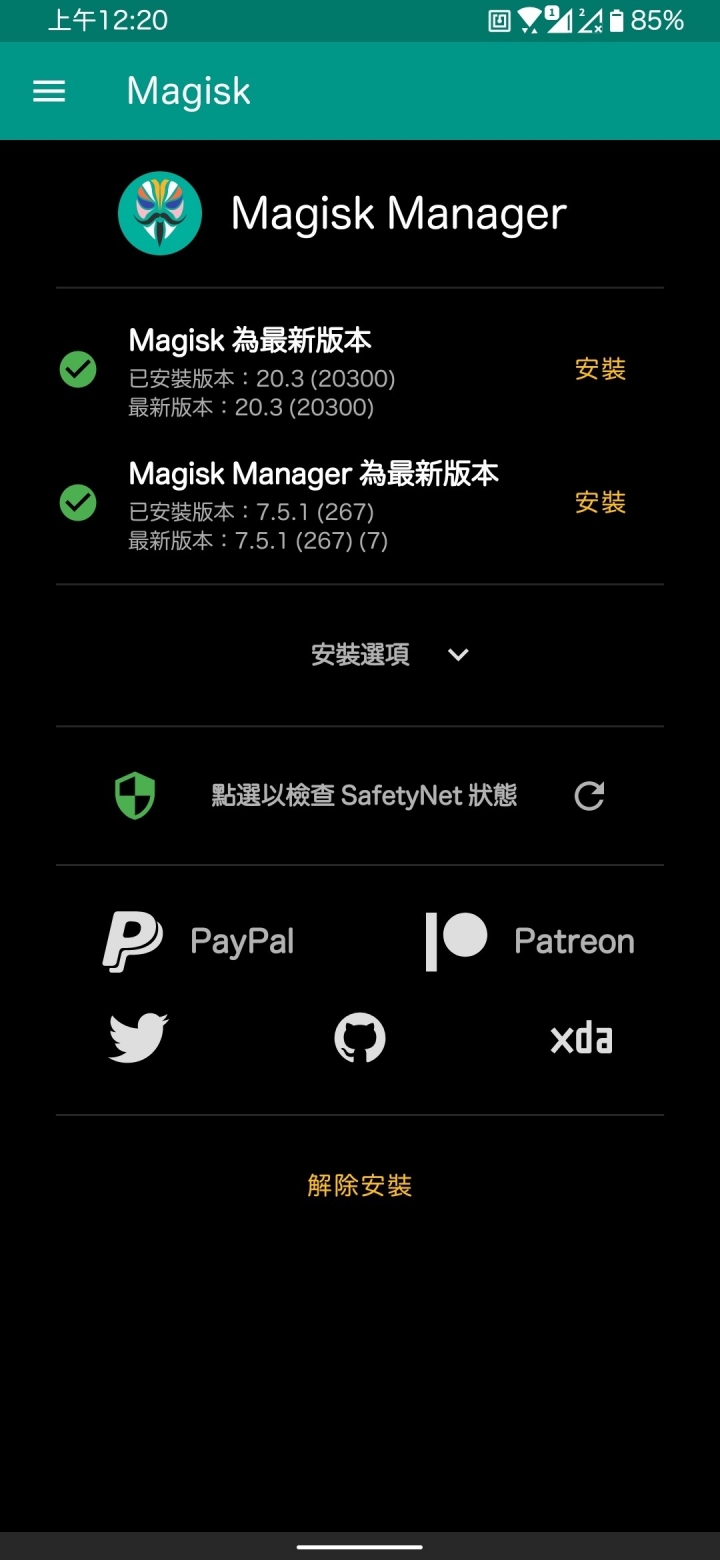Open the PayPal donation link
This screenshot has height=1560, width=720.
coord(199,941)
